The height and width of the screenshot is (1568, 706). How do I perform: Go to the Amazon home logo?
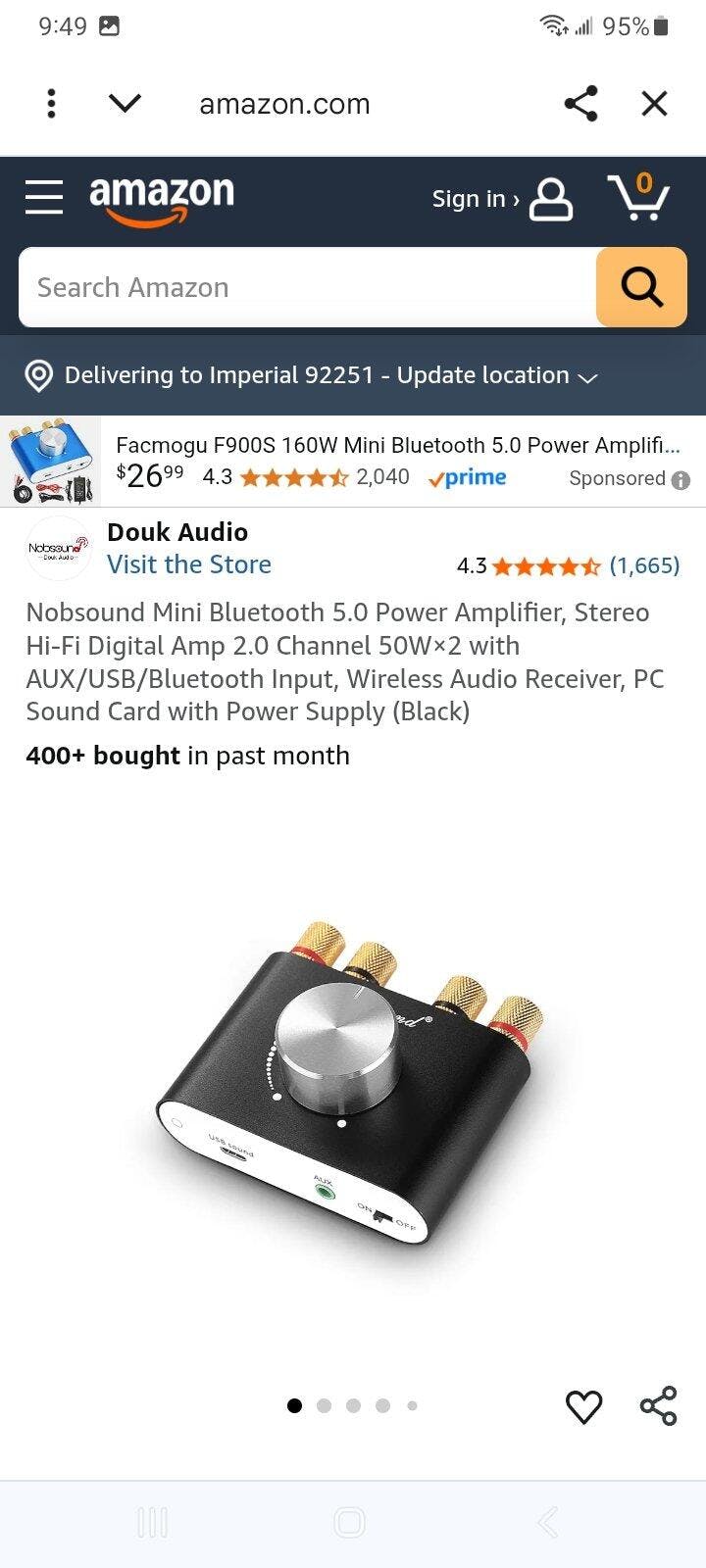162,199
